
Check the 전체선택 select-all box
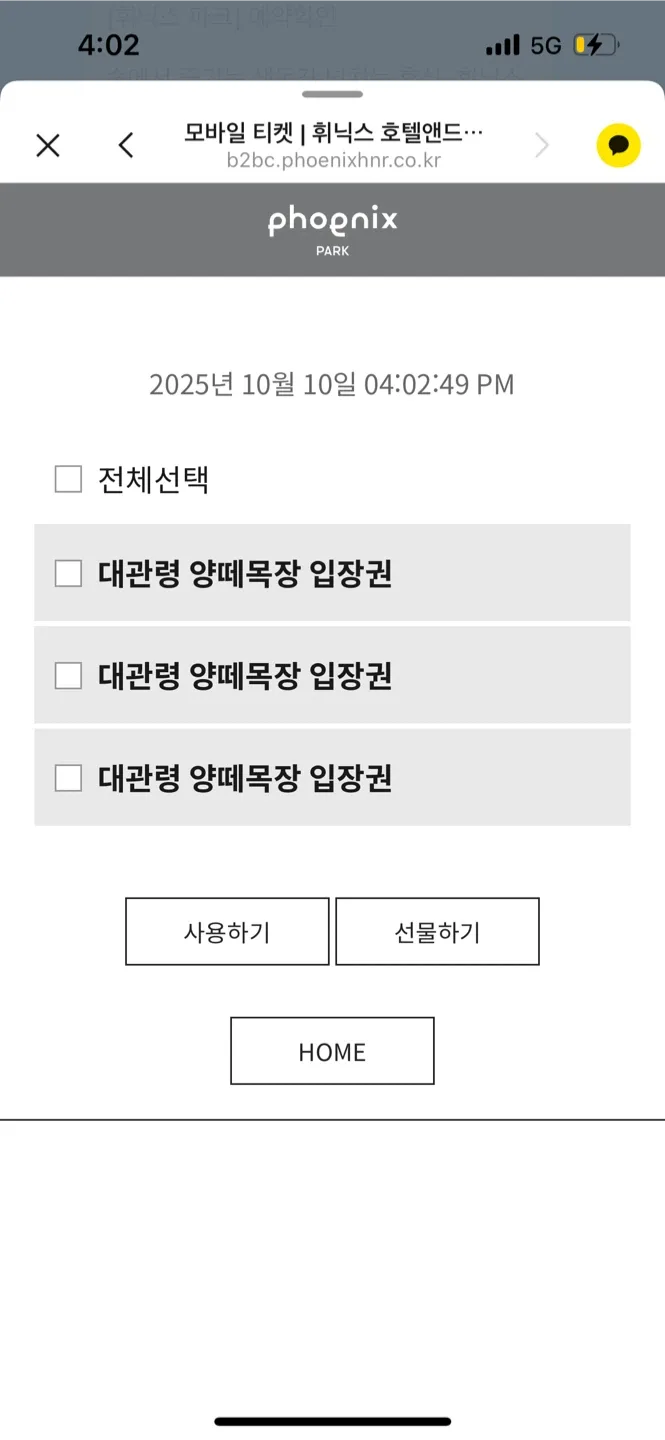68,480
